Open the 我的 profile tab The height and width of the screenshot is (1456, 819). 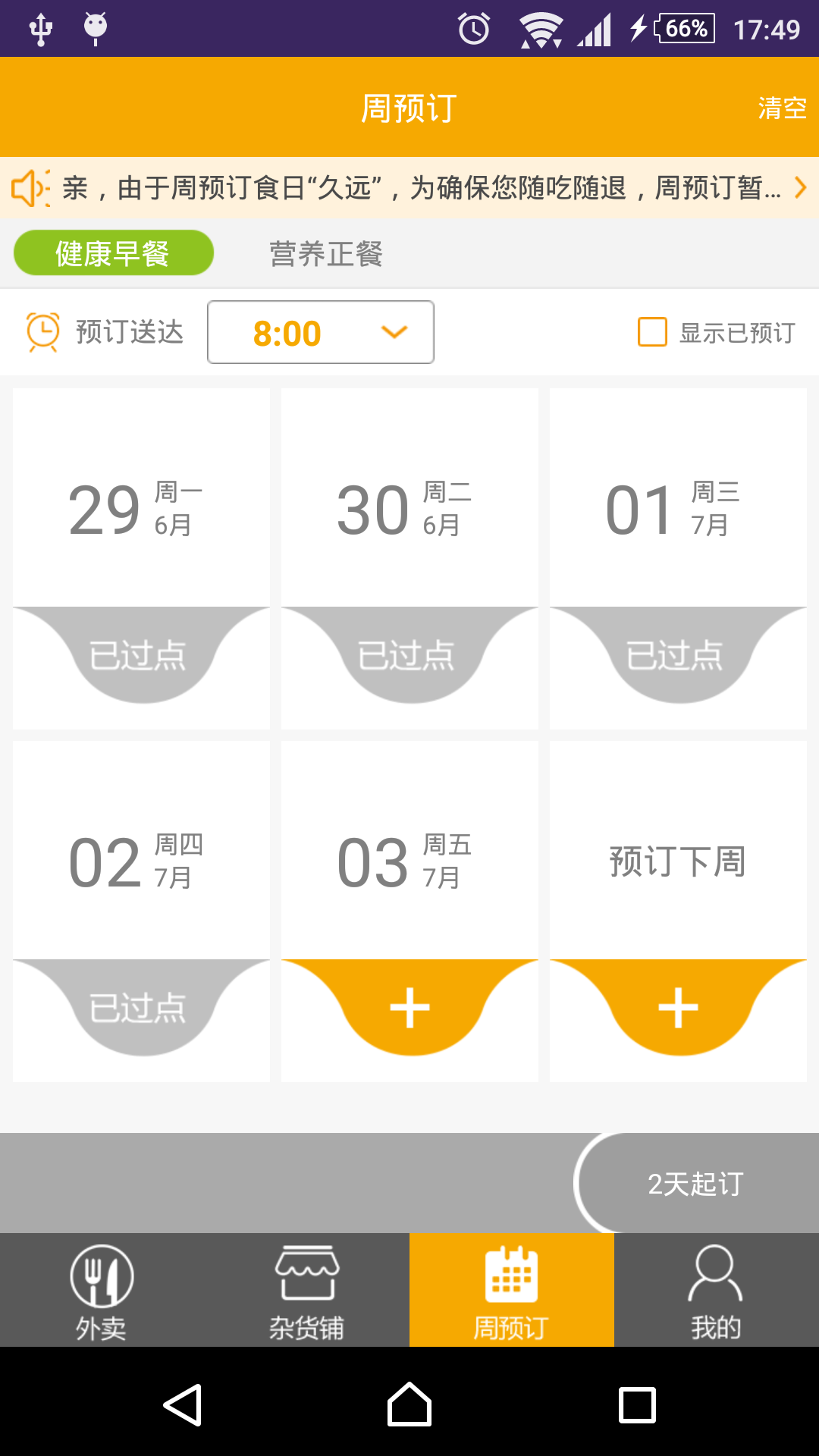[716, 1291]
